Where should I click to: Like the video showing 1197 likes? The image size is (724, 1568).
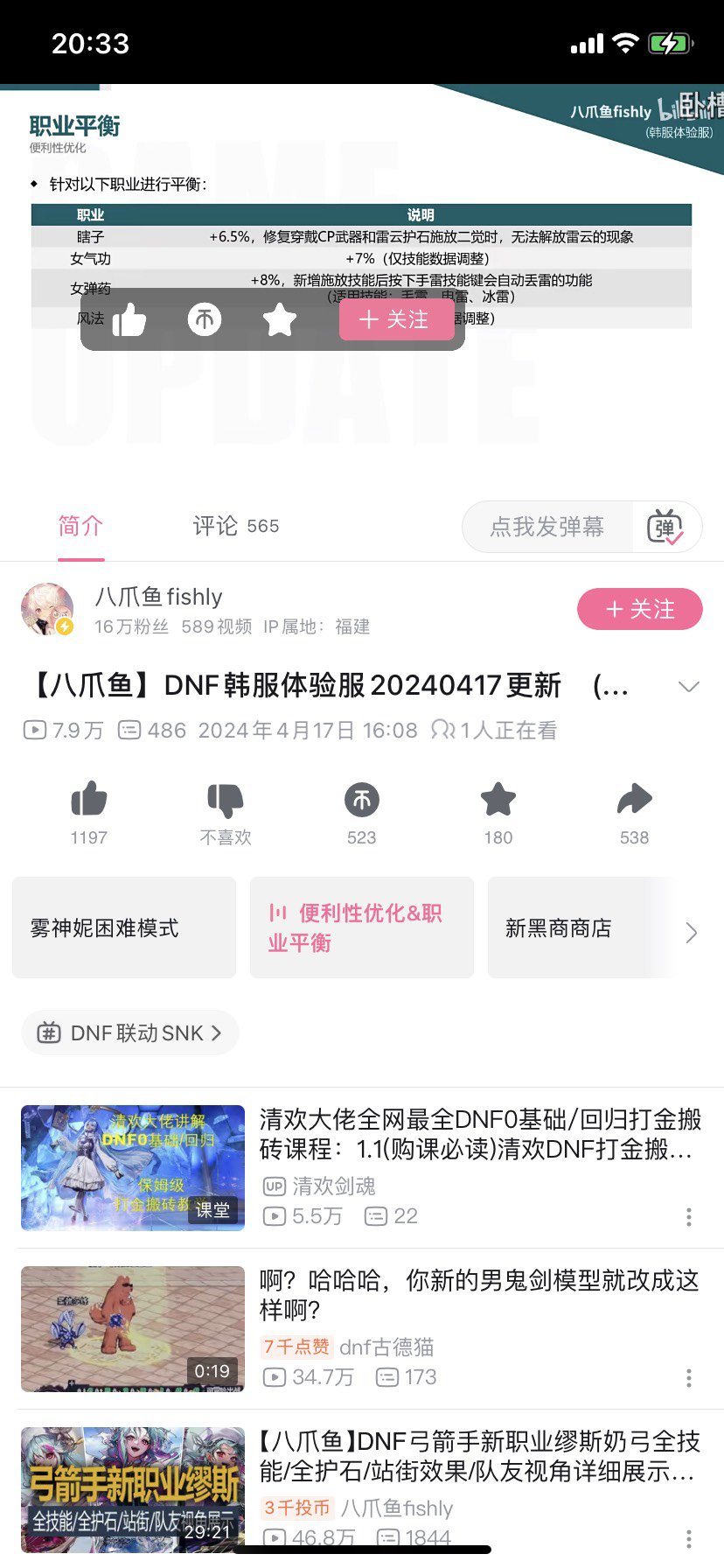tap(89, 800)
